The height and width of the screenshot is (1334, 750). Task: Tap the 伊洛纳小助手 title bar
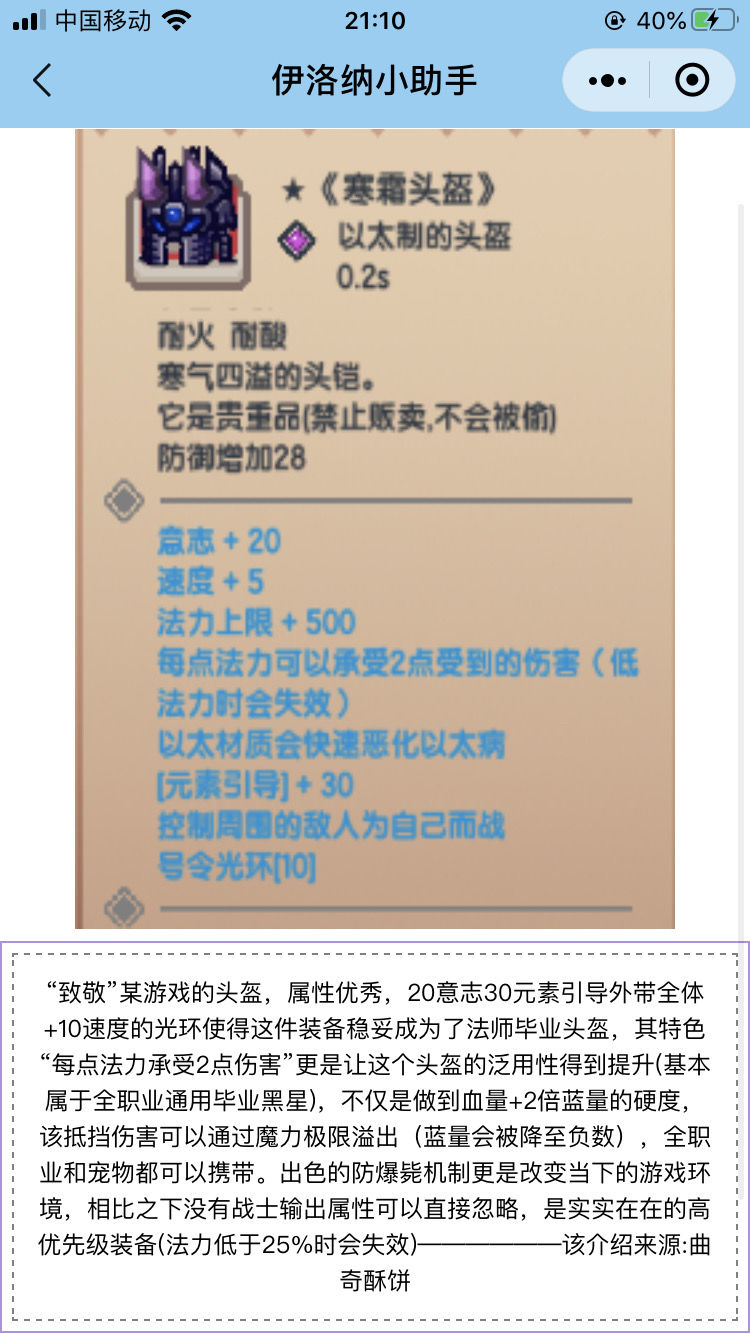[375, 79]
